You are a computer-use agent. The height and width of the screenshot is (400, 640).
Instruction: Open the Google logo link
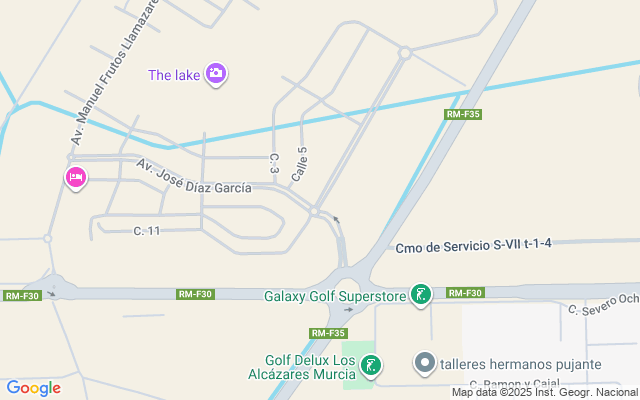tap(33, 388)
